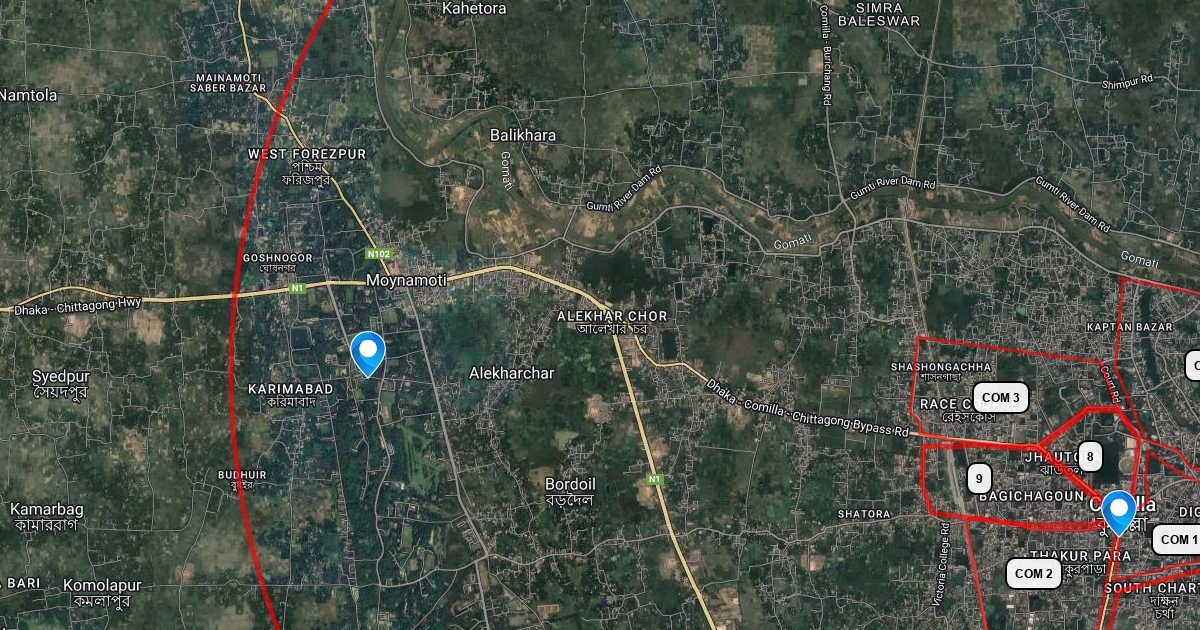Select the blue pin near Karimabad
Screen dimensions: 1200x630
pyautogui.click(x=369, y=351)
